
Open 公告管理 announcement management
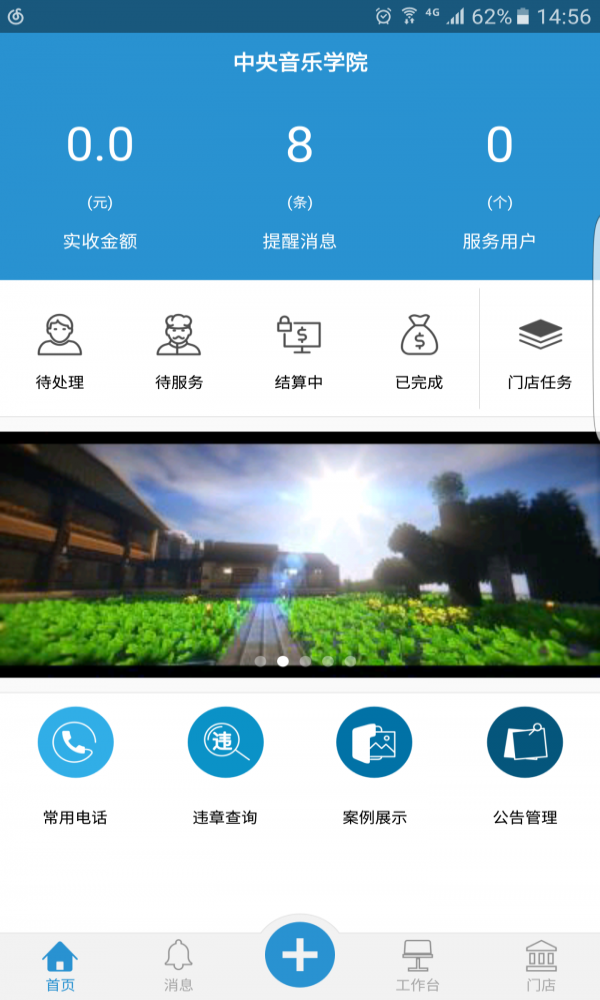click(525, 767)
